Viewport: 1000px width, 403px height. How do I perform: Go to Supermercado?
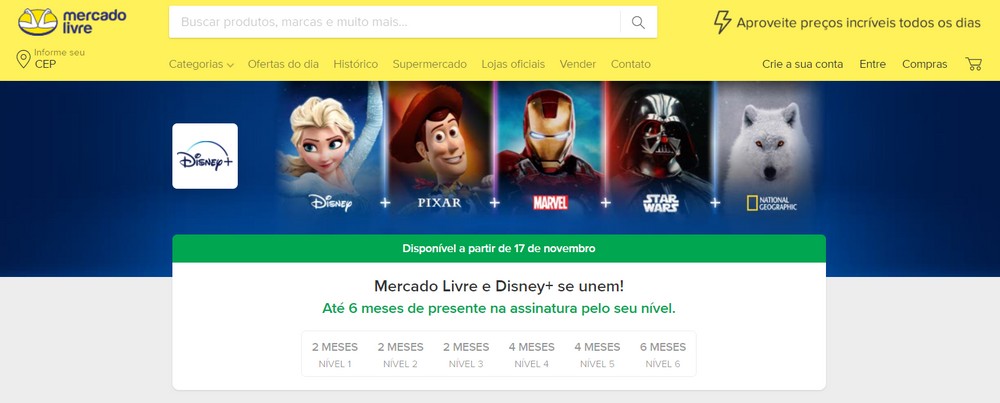[x=429, y=64]
